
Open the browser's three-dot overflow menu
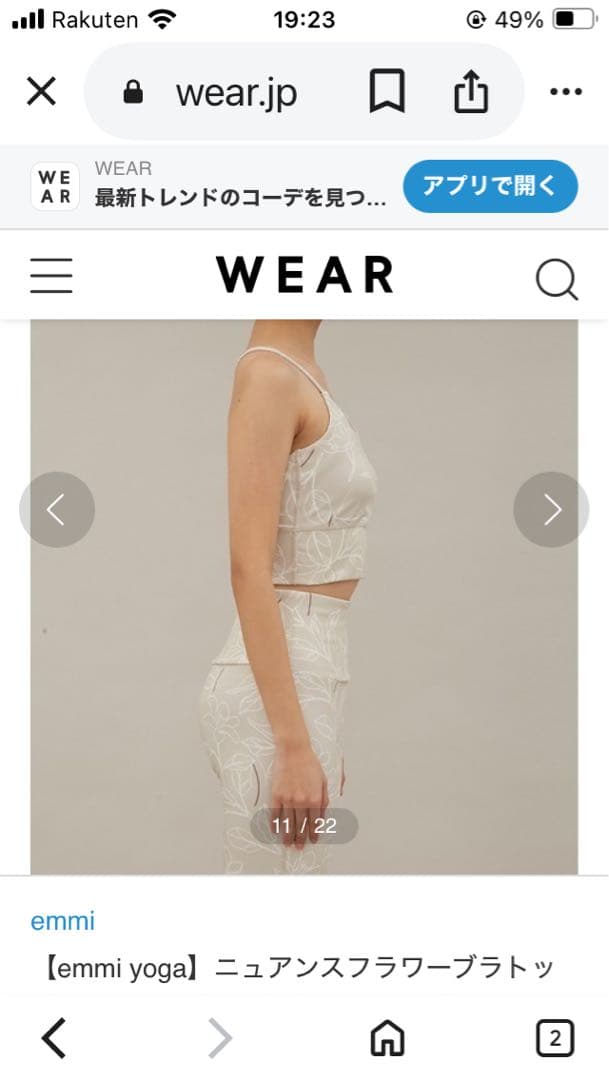tap(566, 93)
